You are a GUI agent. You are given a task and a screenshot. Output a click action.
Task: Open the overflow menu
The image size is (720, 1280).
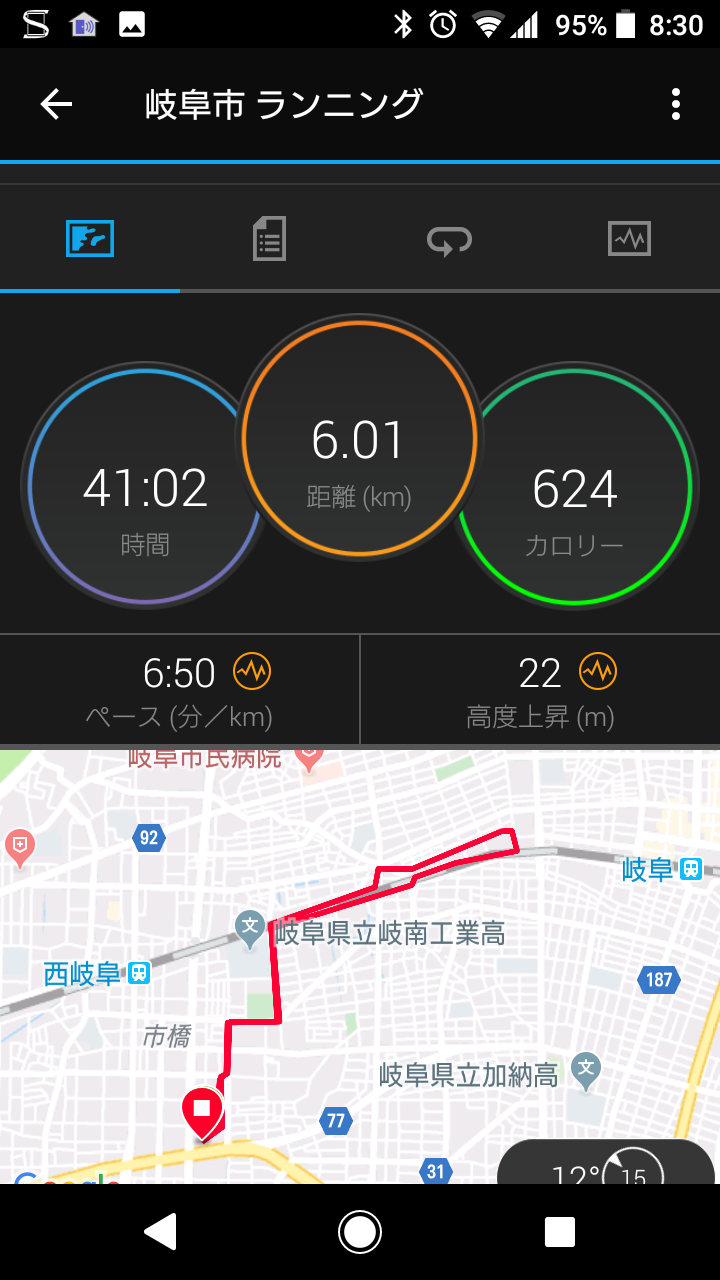676,104
